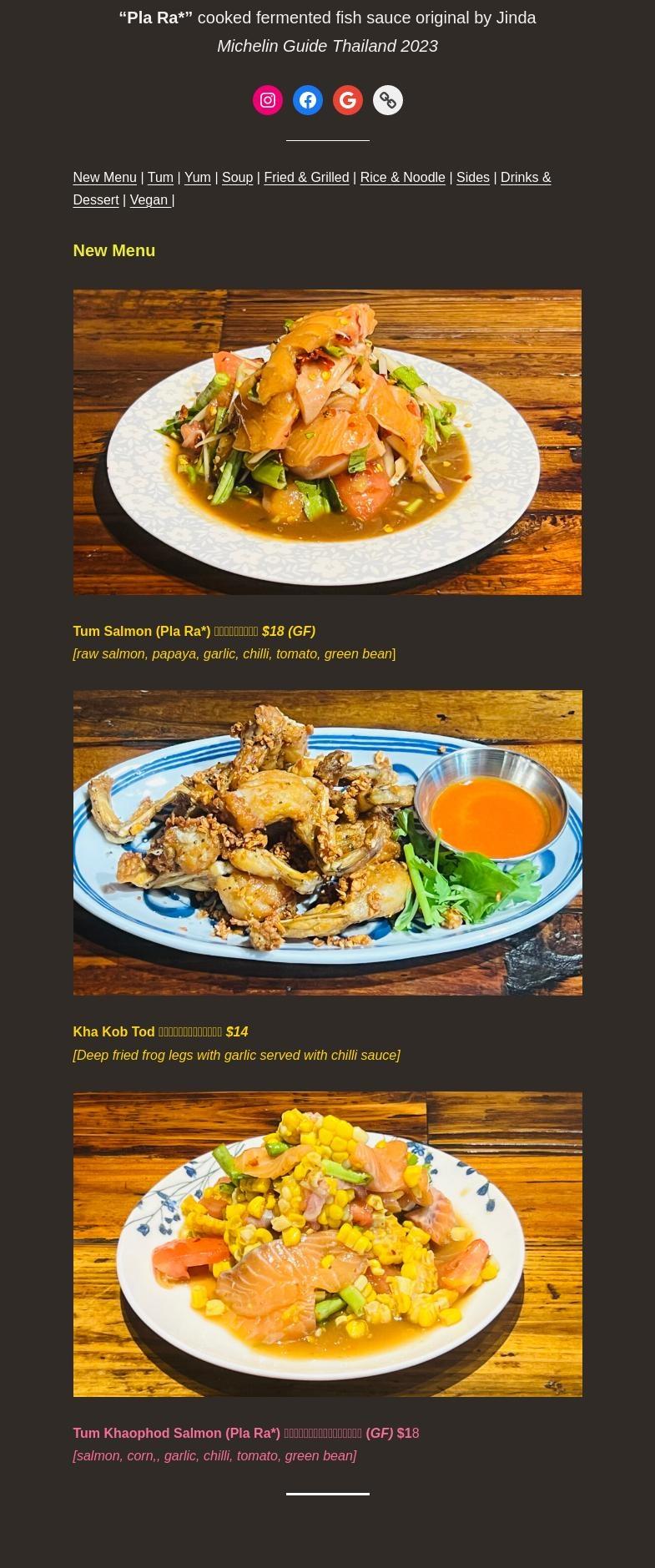Viewport: 655px width, 1568px height.
Task: Open the Instagram social icon
Action: (x=268, y=99)
